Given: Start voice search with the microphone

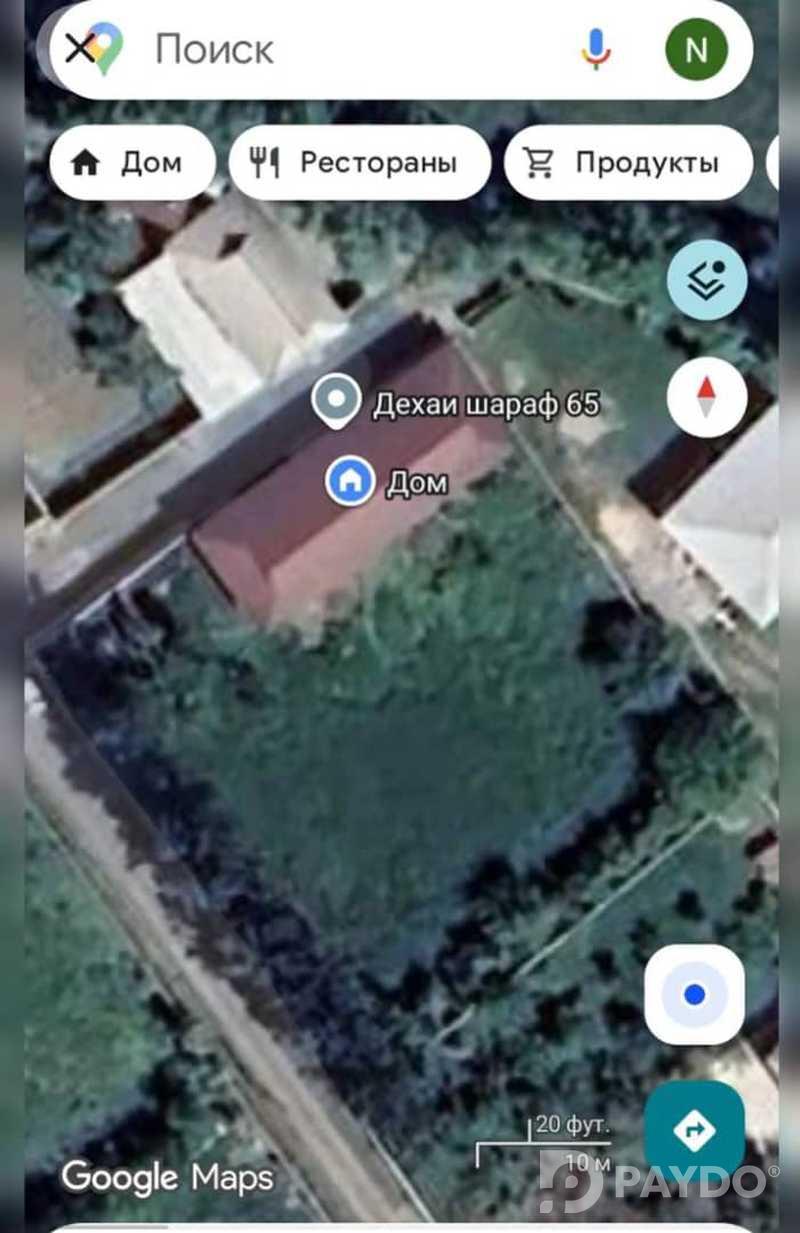Looking at the screenshot, I should pos(596,48).
